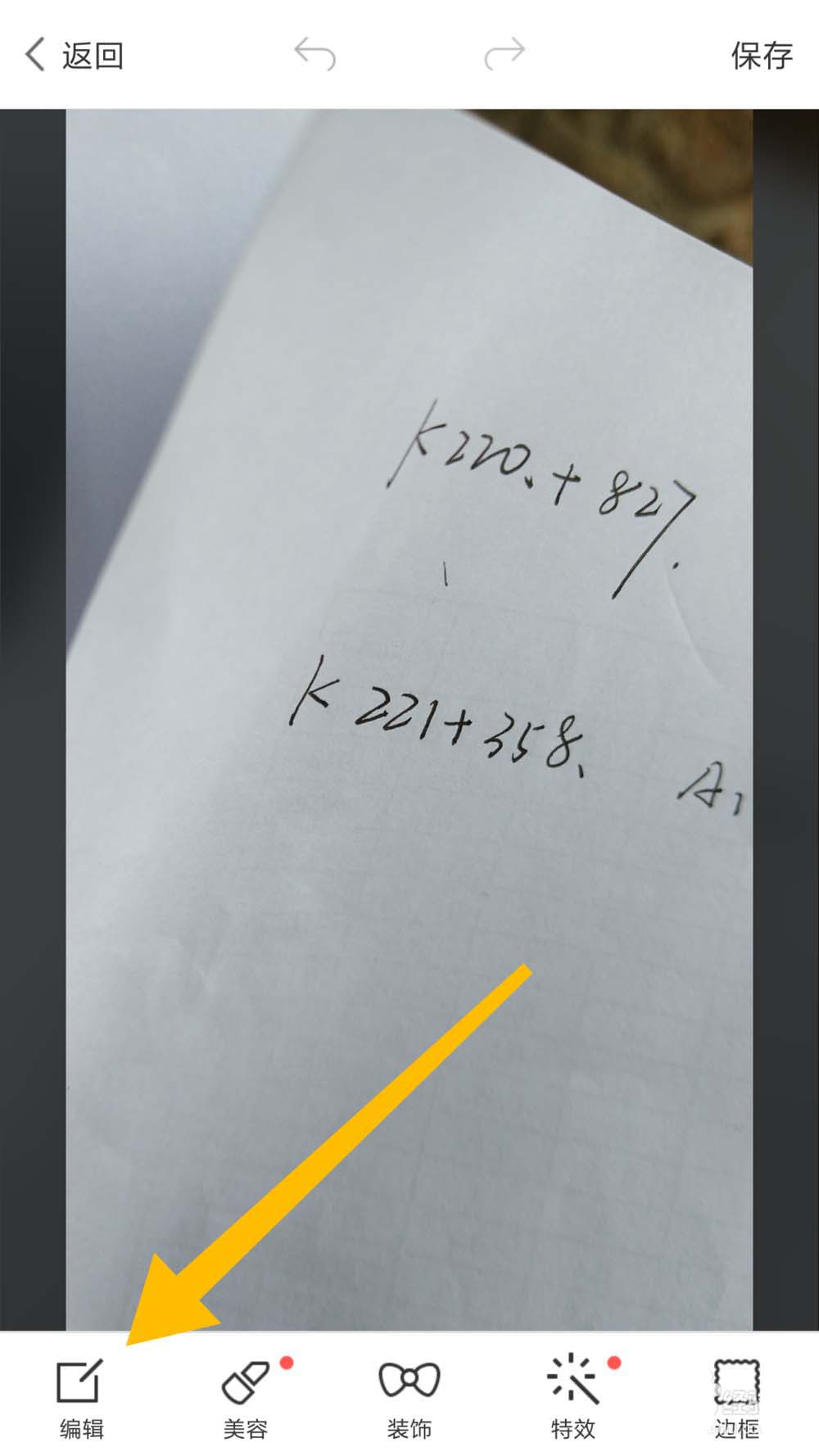Select the 装饰 decoration option
Image resolution: width=819 pixels, height=1456 pixels.
(409, 1397)
